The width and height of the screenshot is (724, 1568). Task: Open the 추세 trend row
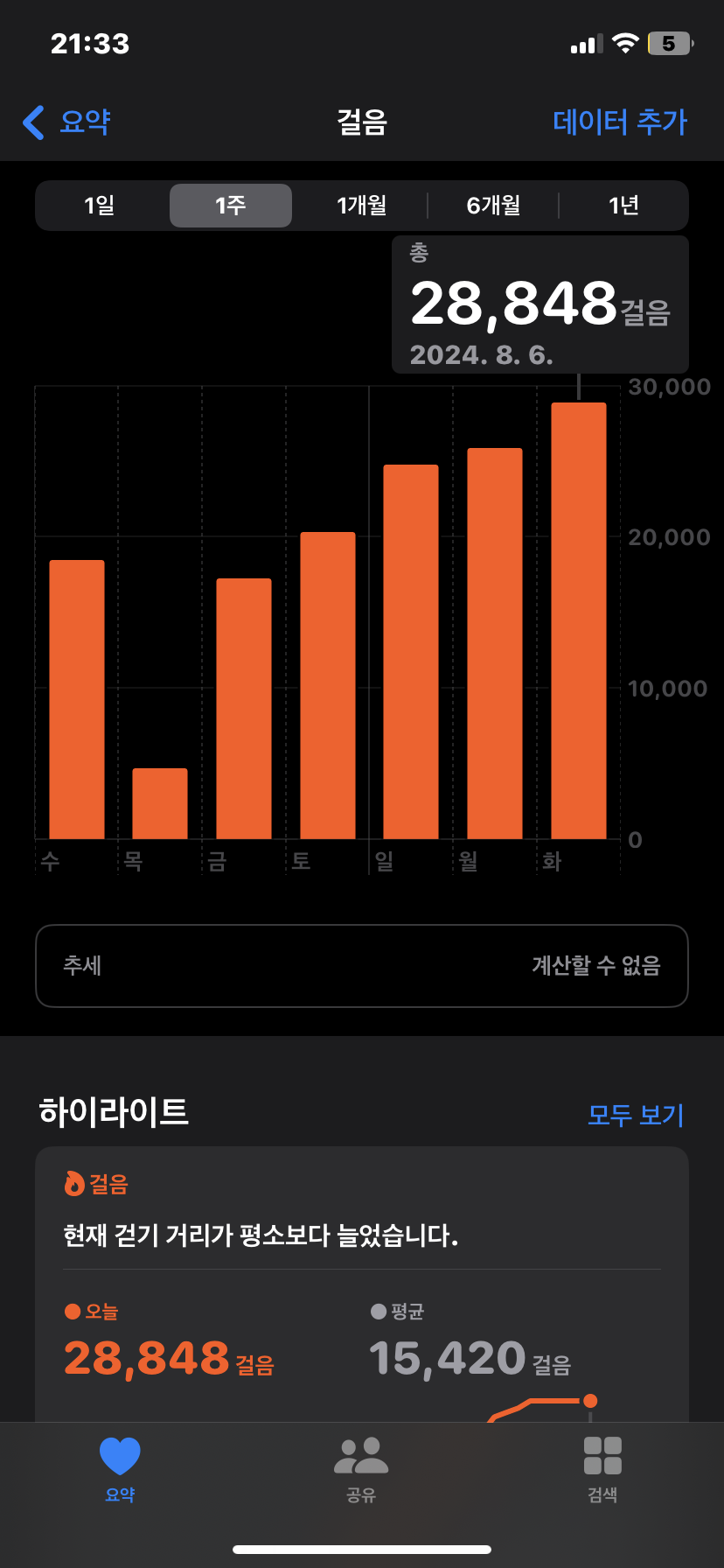tap(361, 966)
